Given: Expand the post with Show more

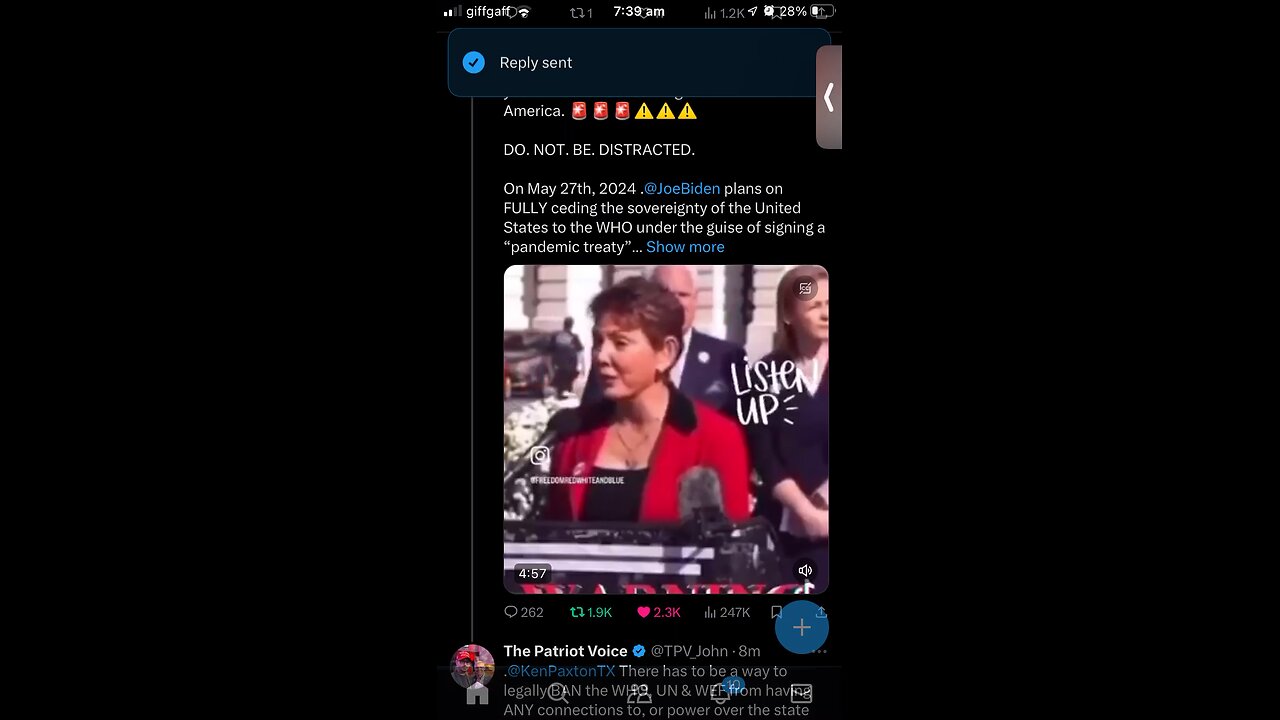Looking at the screenshot, I should (x=685, y=247).
